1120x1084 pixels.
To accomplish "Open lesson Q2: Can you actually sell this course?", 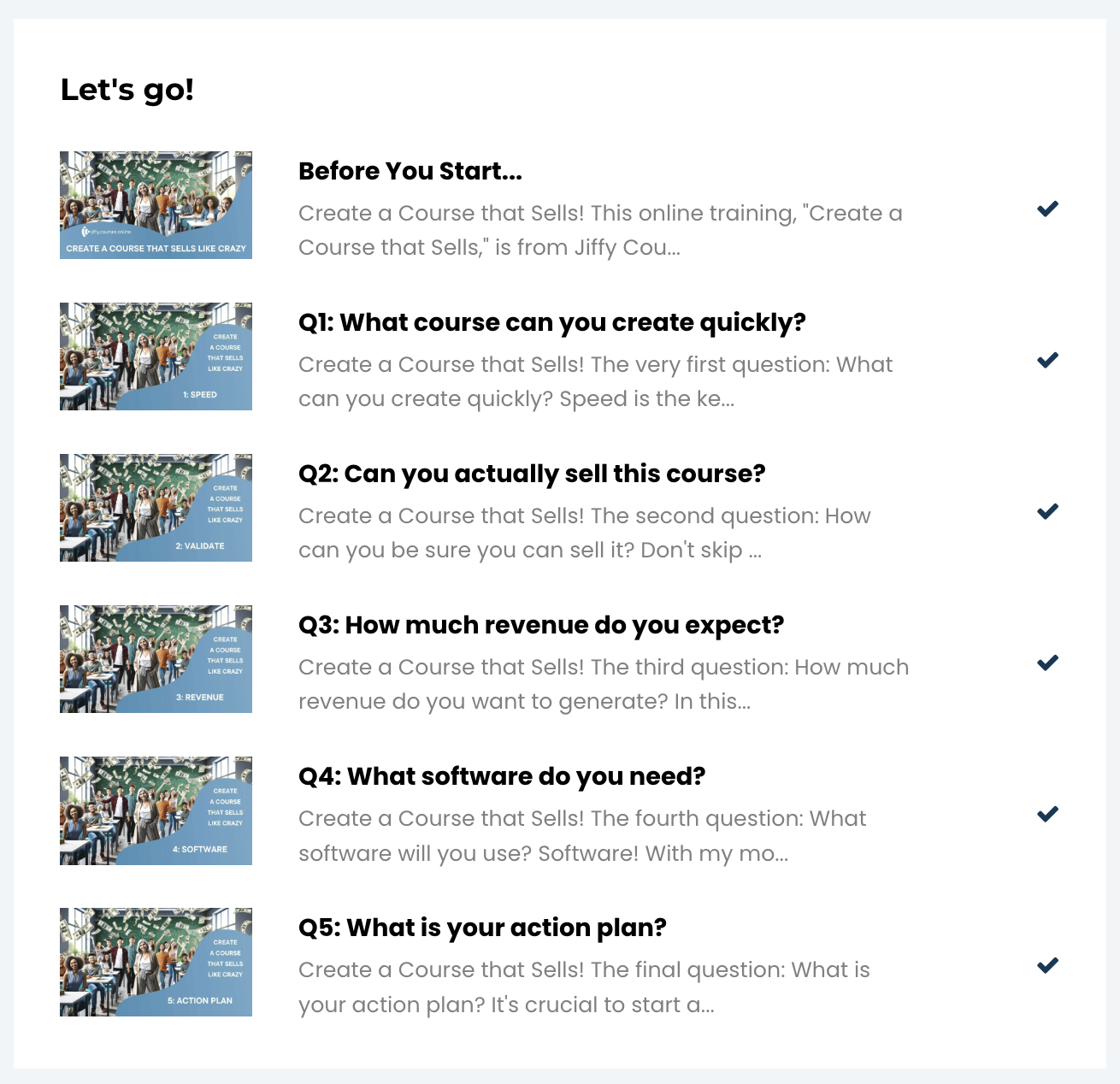I will pos(531,474).
